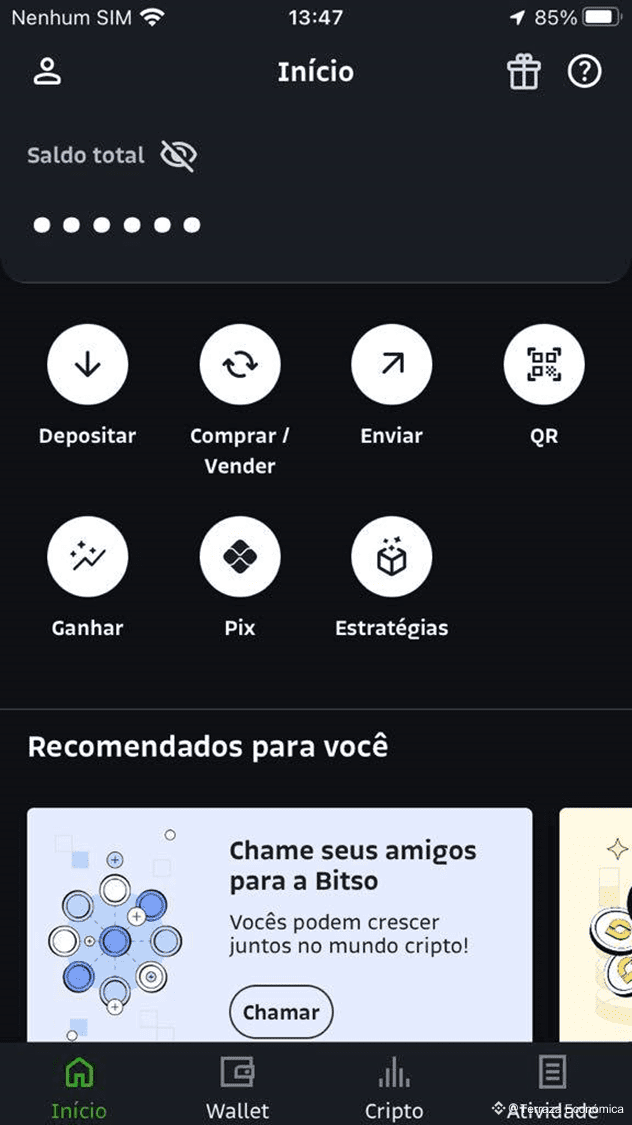Choose the Pix shortcut

point(240,557)
